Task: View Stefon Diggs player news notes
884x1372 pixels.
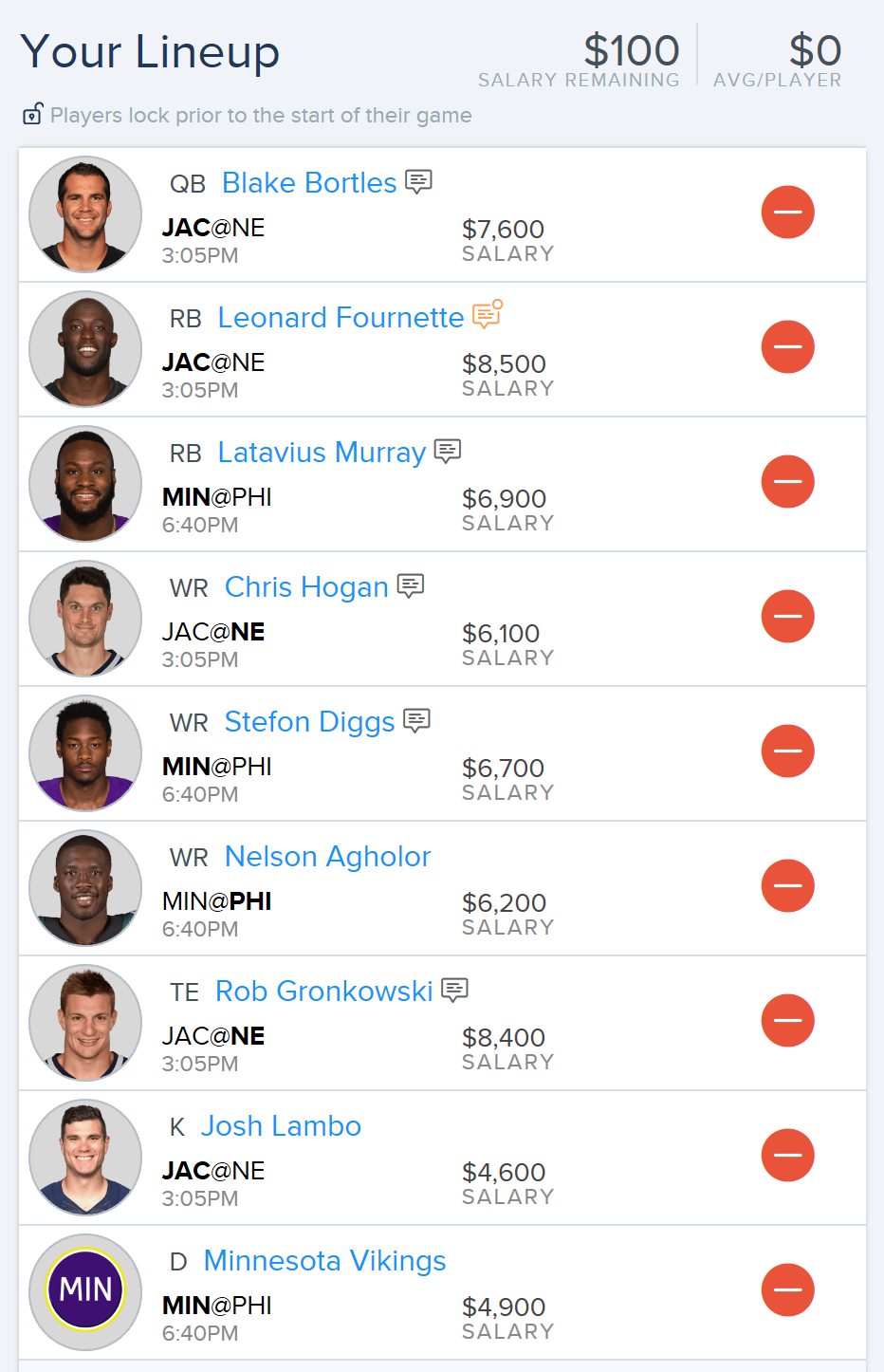Action: [416, 721]
